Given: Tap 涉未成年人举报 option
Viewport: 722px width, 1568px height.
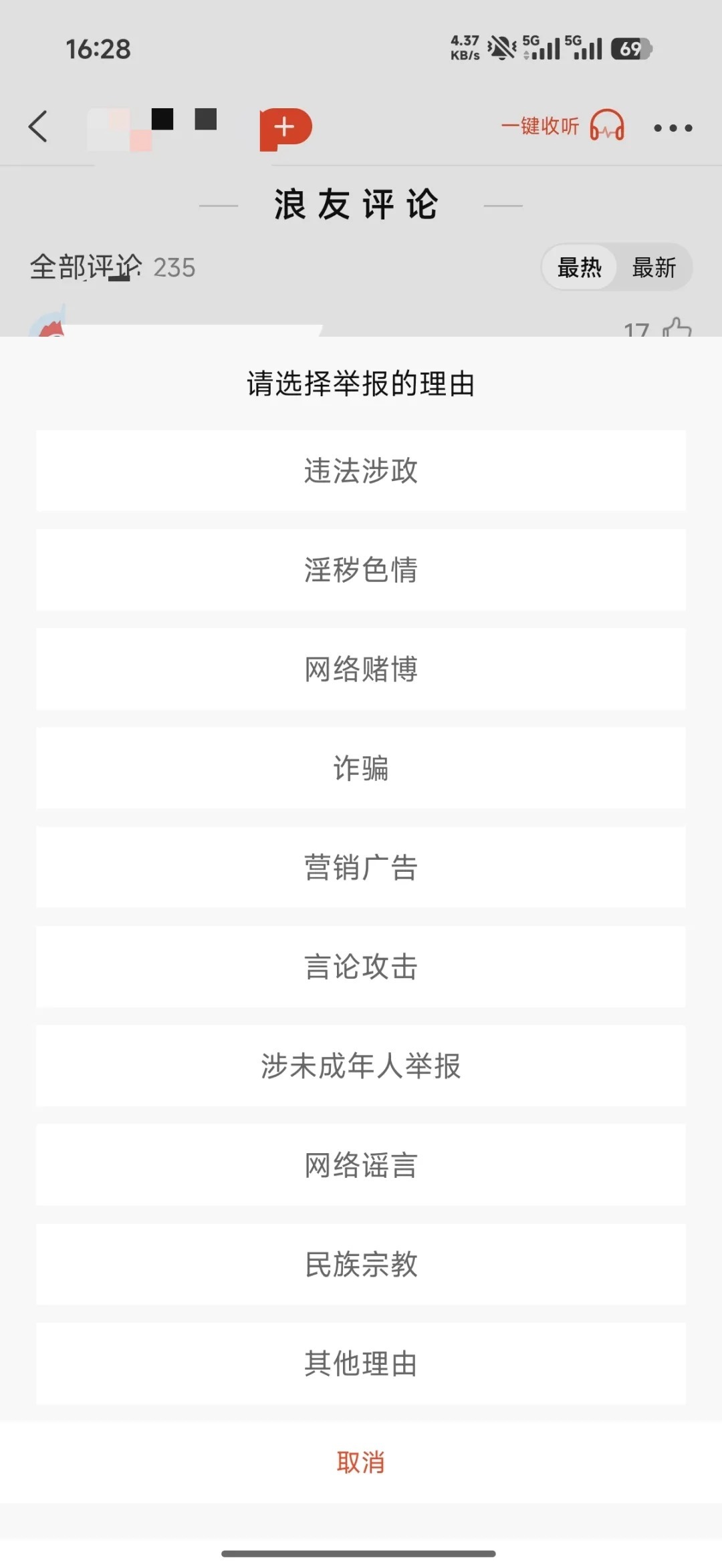Looking at the screenshot, I should (361, 1066).
